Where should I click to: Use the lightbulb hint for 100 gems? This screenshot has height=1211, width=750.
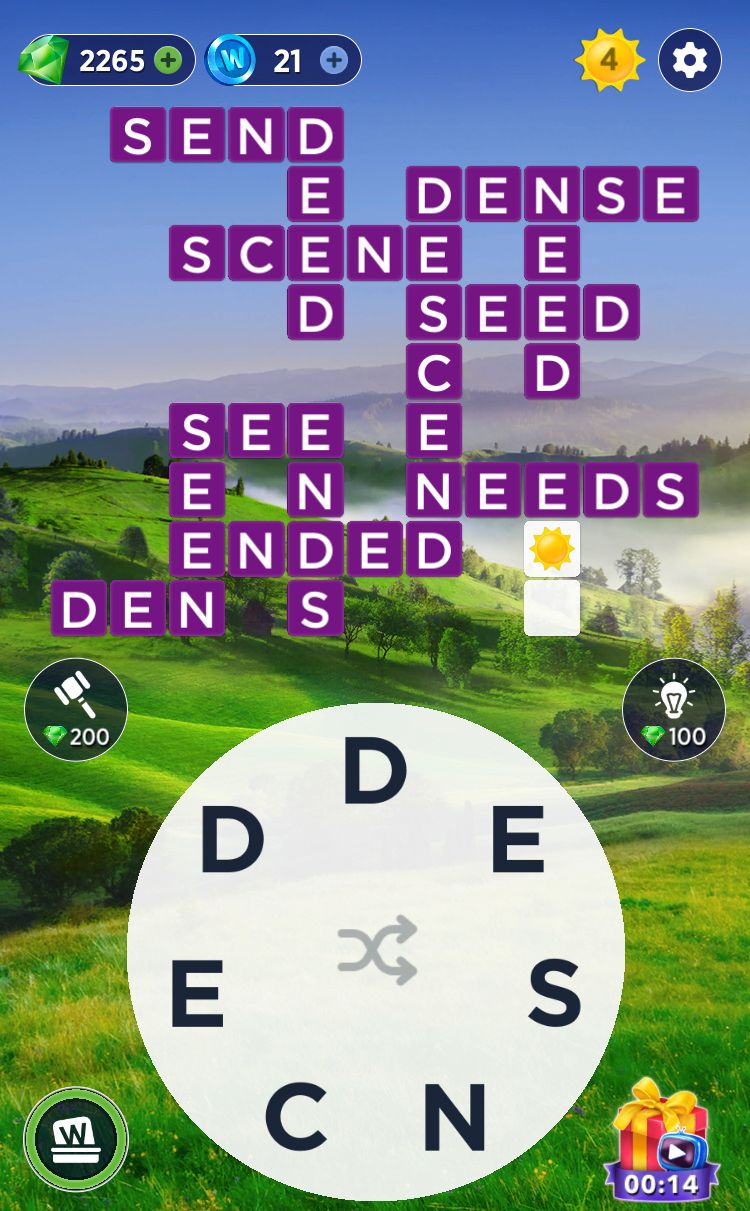click(x=673, y=709)
